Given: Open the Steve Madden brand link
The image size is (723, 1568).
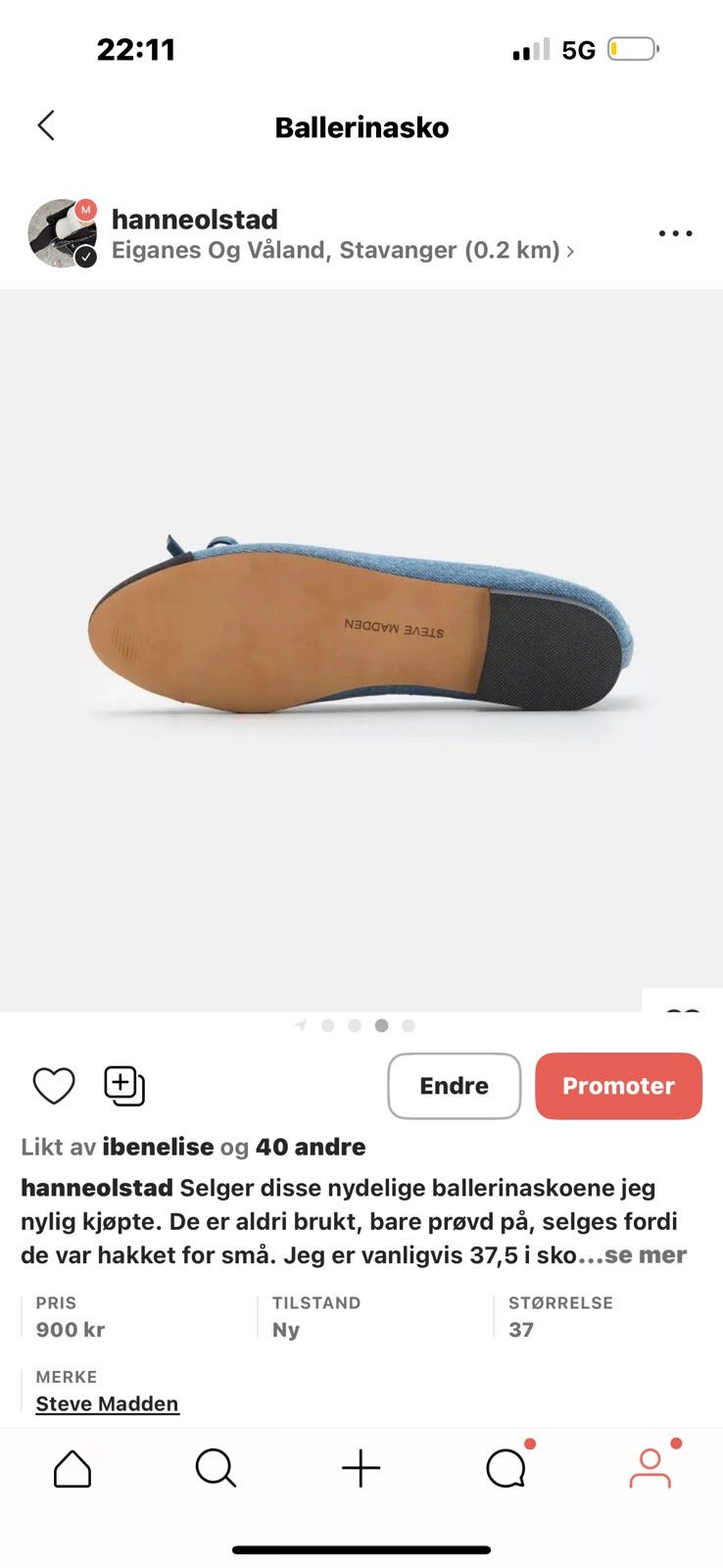Looking at the screenshot, I should pyautogui.click(x=106, y=1403).
